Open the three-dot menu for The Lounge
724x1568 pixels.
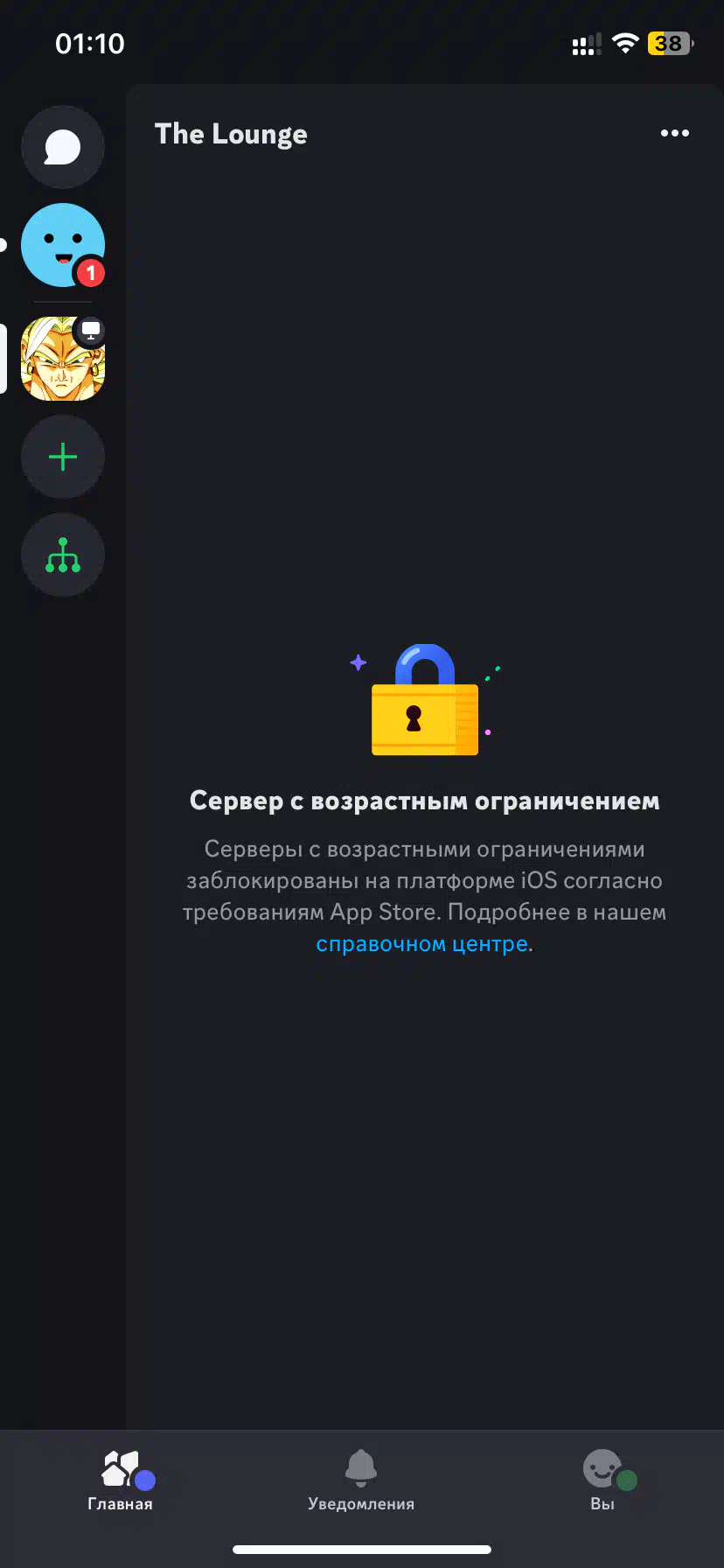tap(675, 133)
